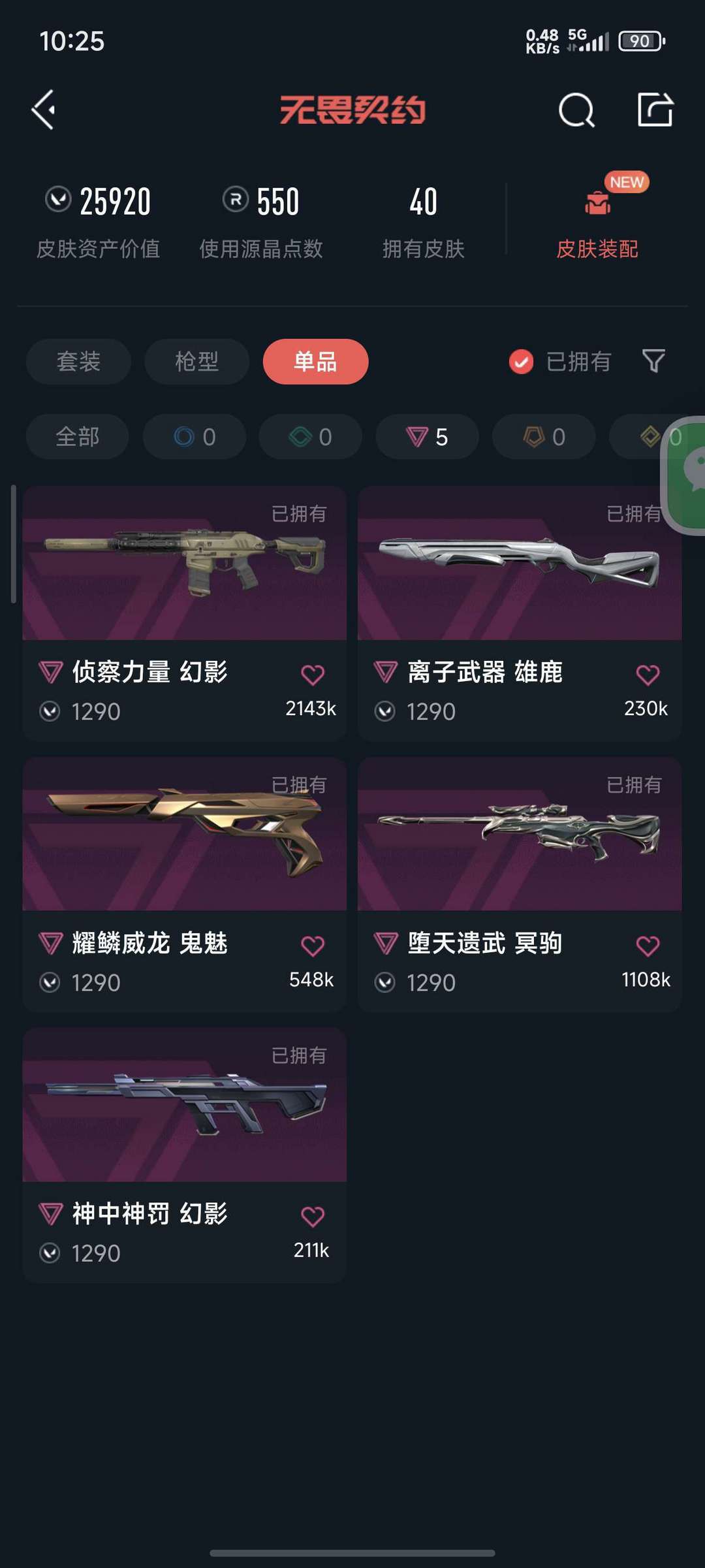Select the 单品 tab
The width and height of the screenshot is (705, 1568).
[x=315, y=362]
